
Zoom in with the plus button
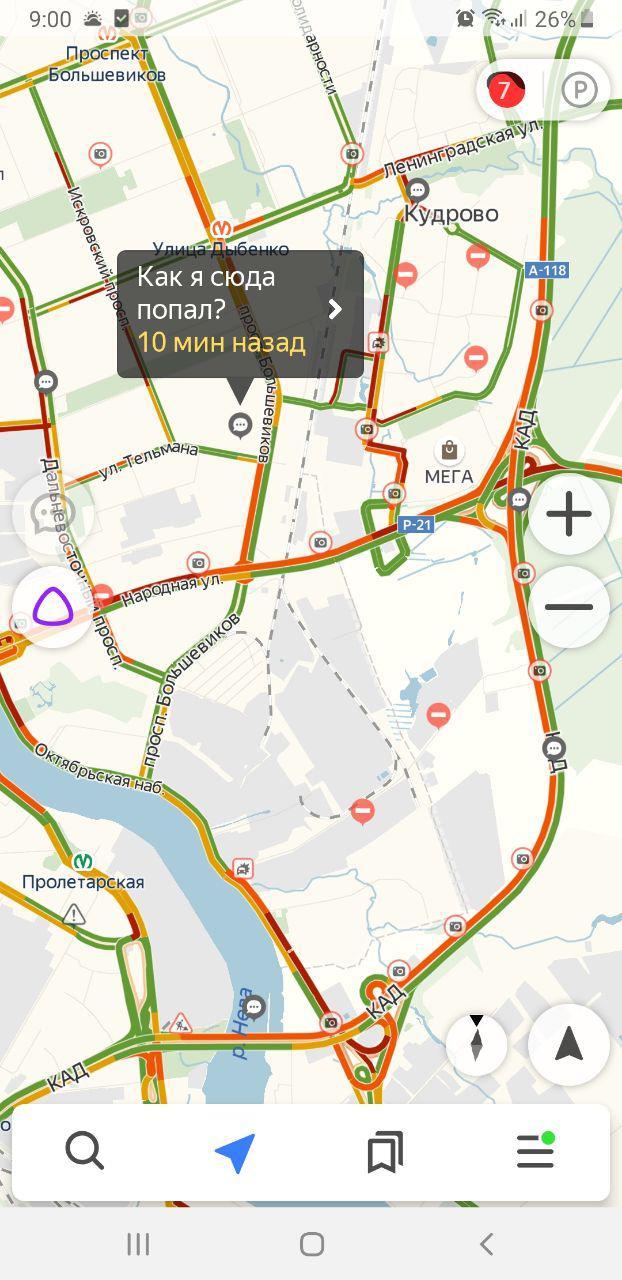569,515
